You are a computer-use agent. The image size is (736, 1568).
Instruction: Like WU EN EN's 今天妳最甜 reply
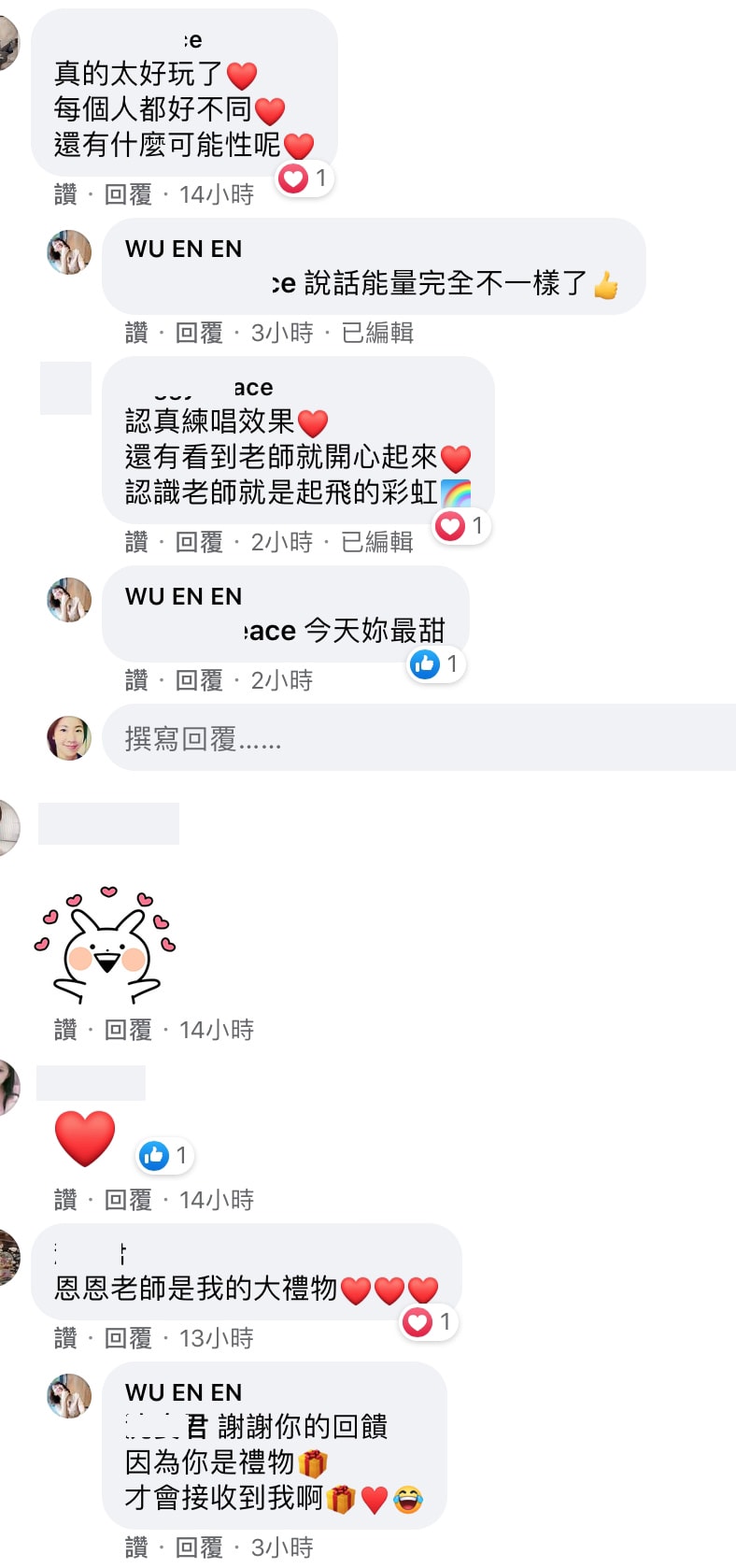pos(136,680)
